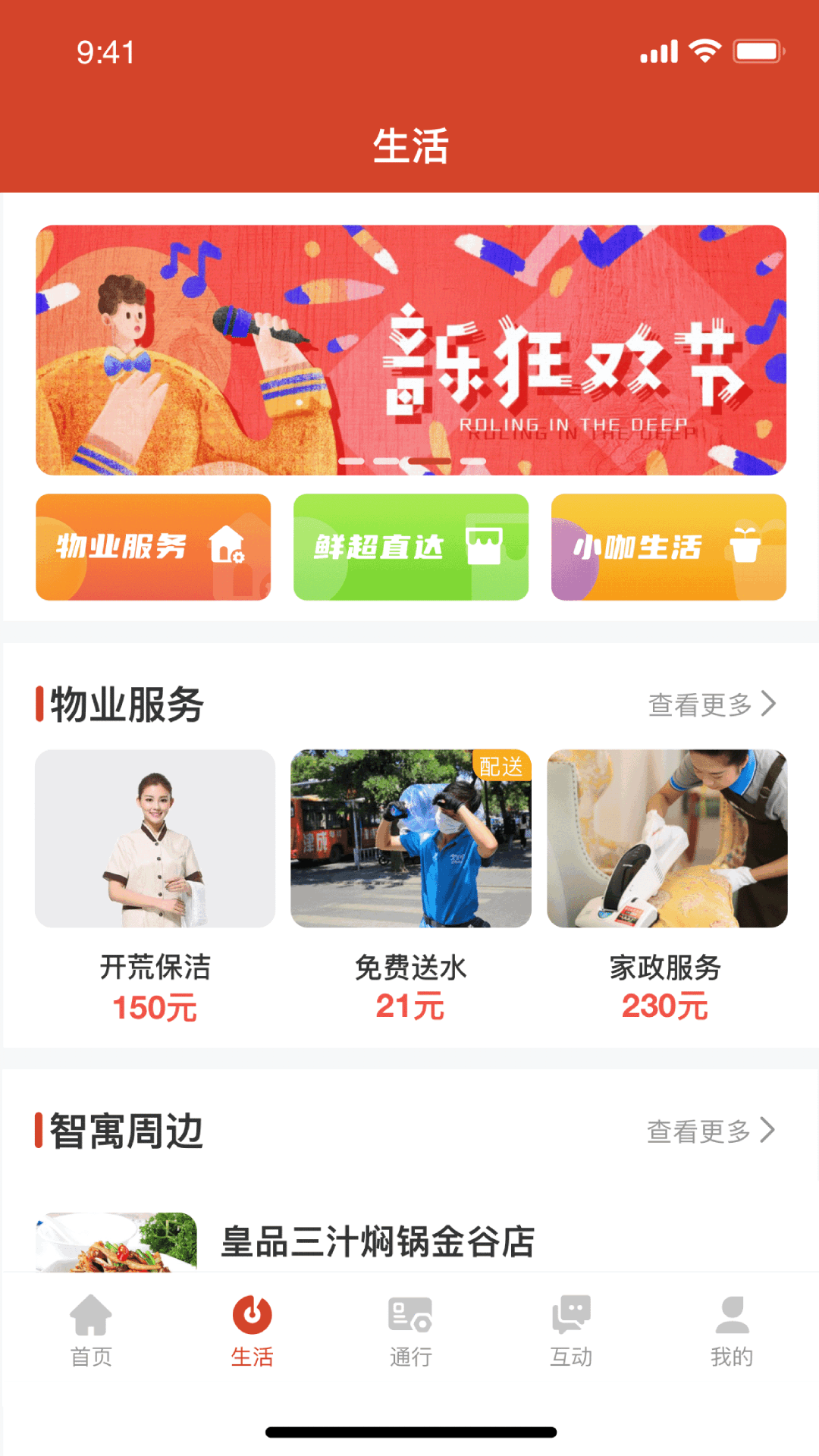Viewport: 819px width, 1456px height.
Task: Tap the storefront icon on 鲜超直达 card
Action: tap(485, 545)
